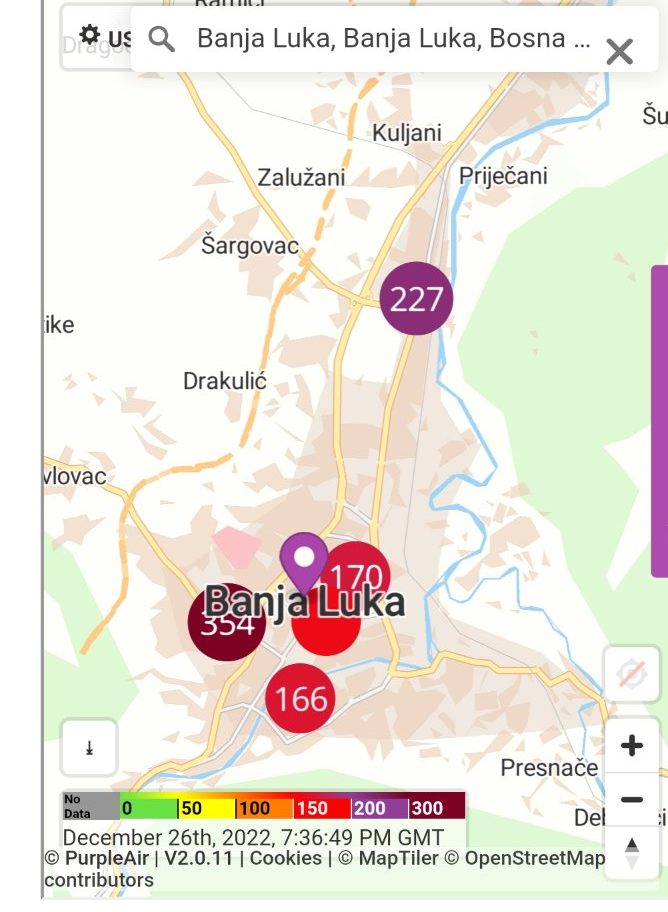Open the OpenStreetMap contributors link
Viewport: 668px width, 912px height.
[x=534, y=858]
